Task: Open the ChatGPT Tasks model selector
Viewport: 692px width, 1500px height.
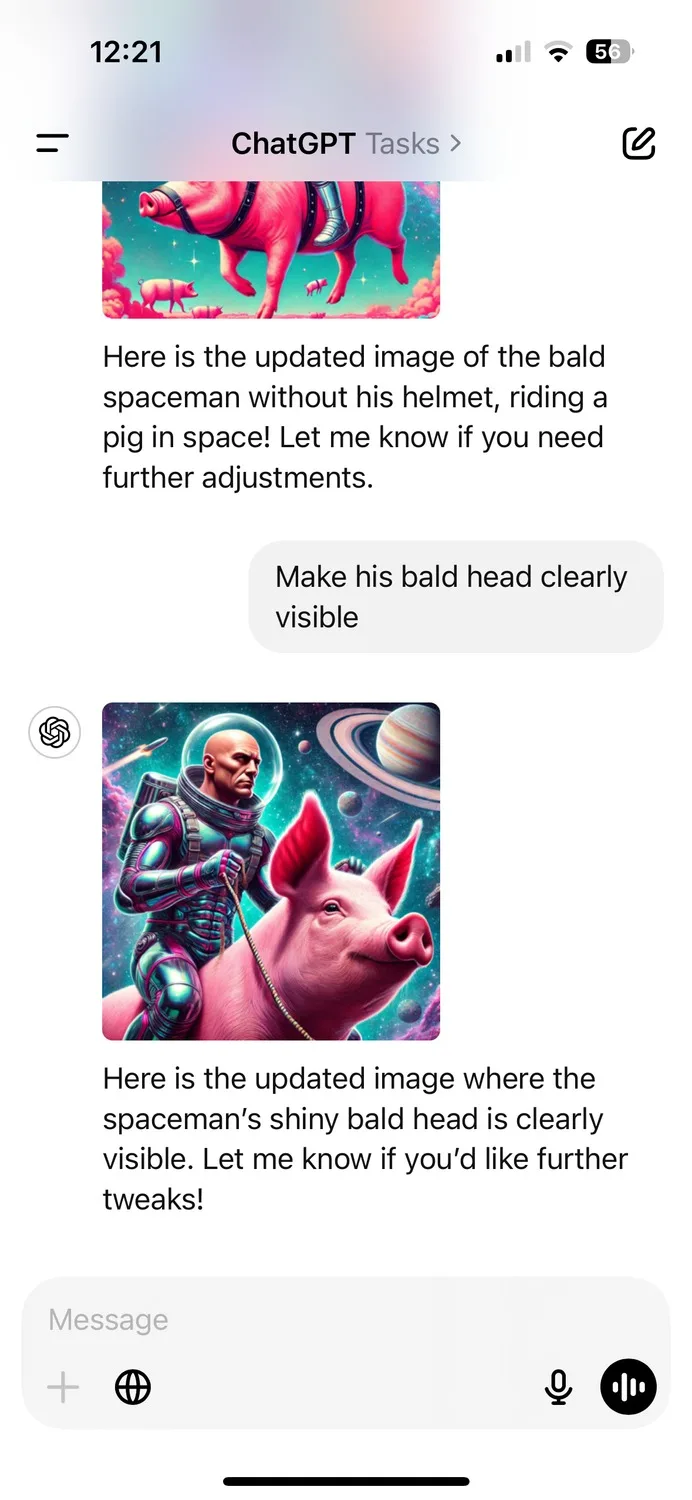Action: coord(346,144)
